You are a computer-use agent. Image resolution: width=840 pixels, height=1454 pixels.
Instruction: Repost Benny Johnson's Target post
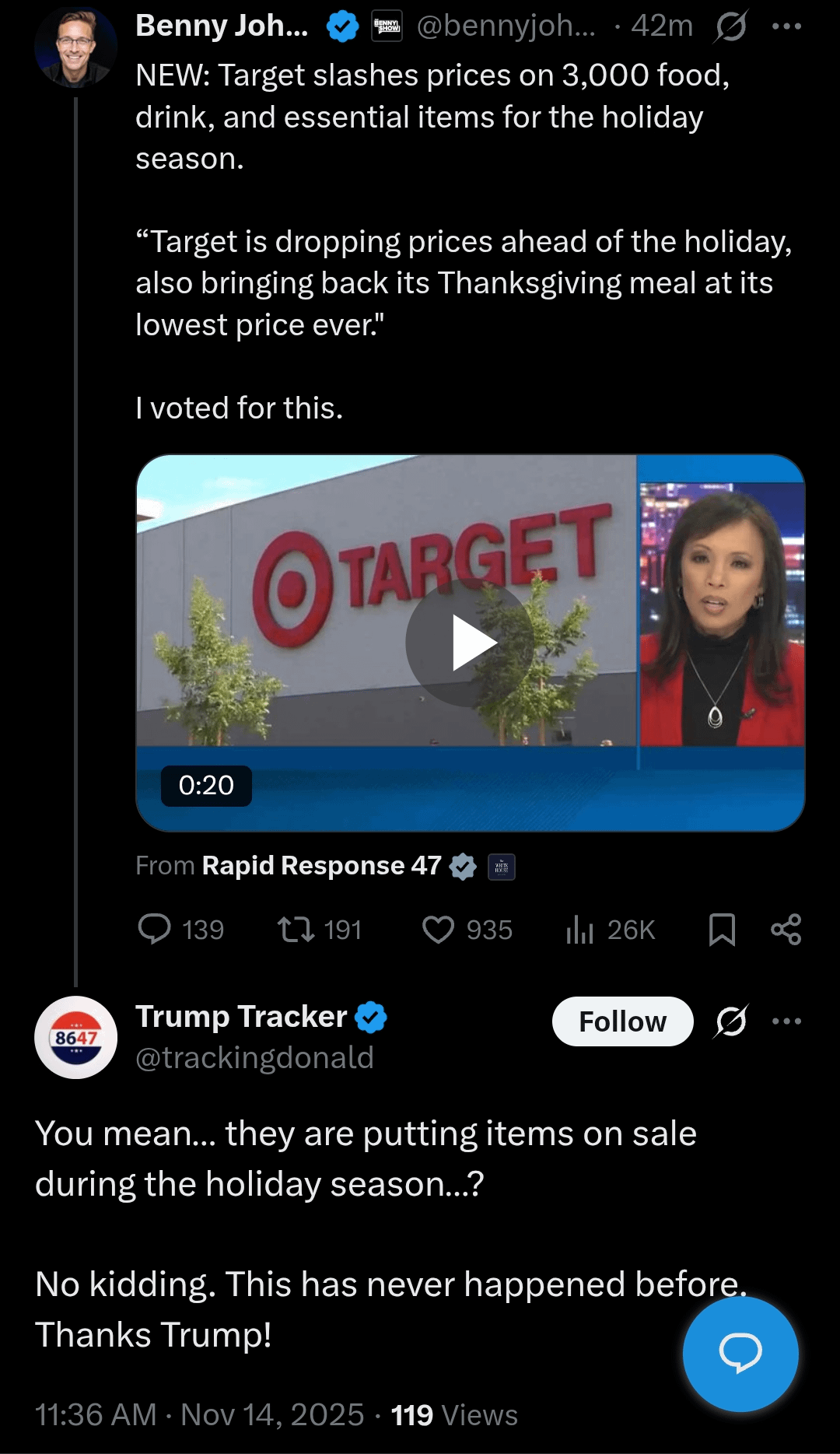296,929
